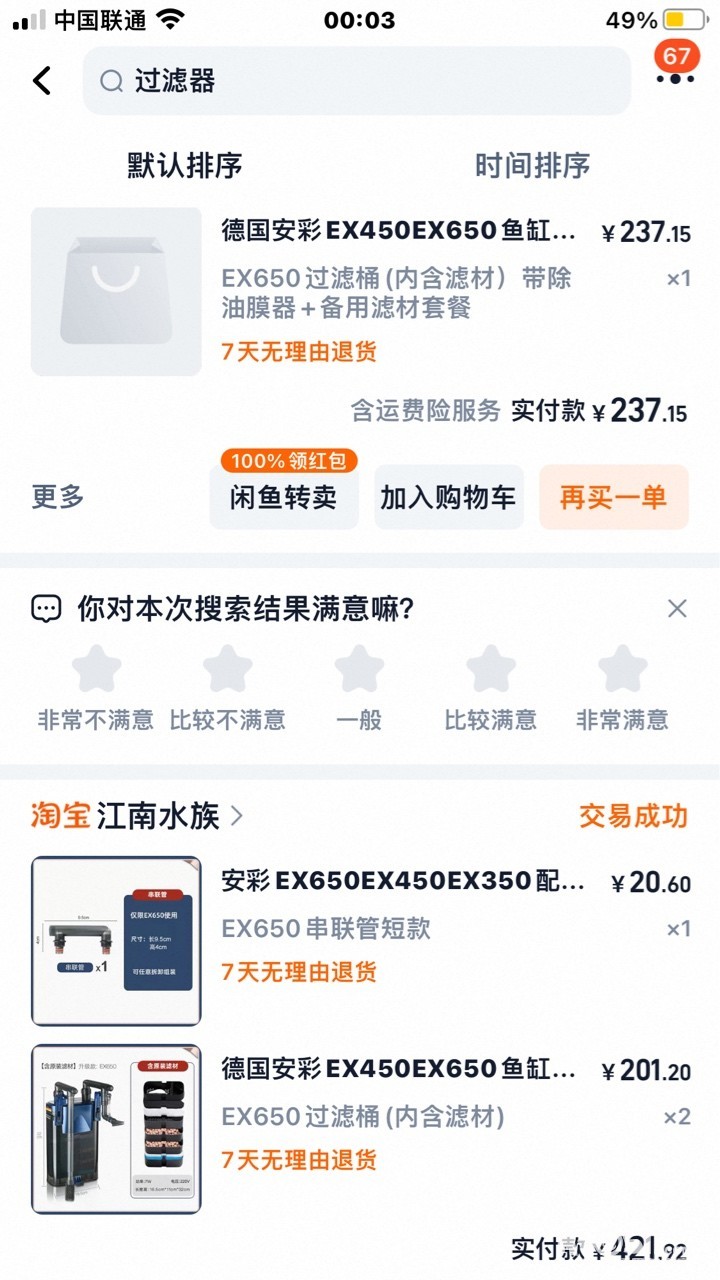Open the 江南水族 store page
720x1280 pixels.
(158, 816)
